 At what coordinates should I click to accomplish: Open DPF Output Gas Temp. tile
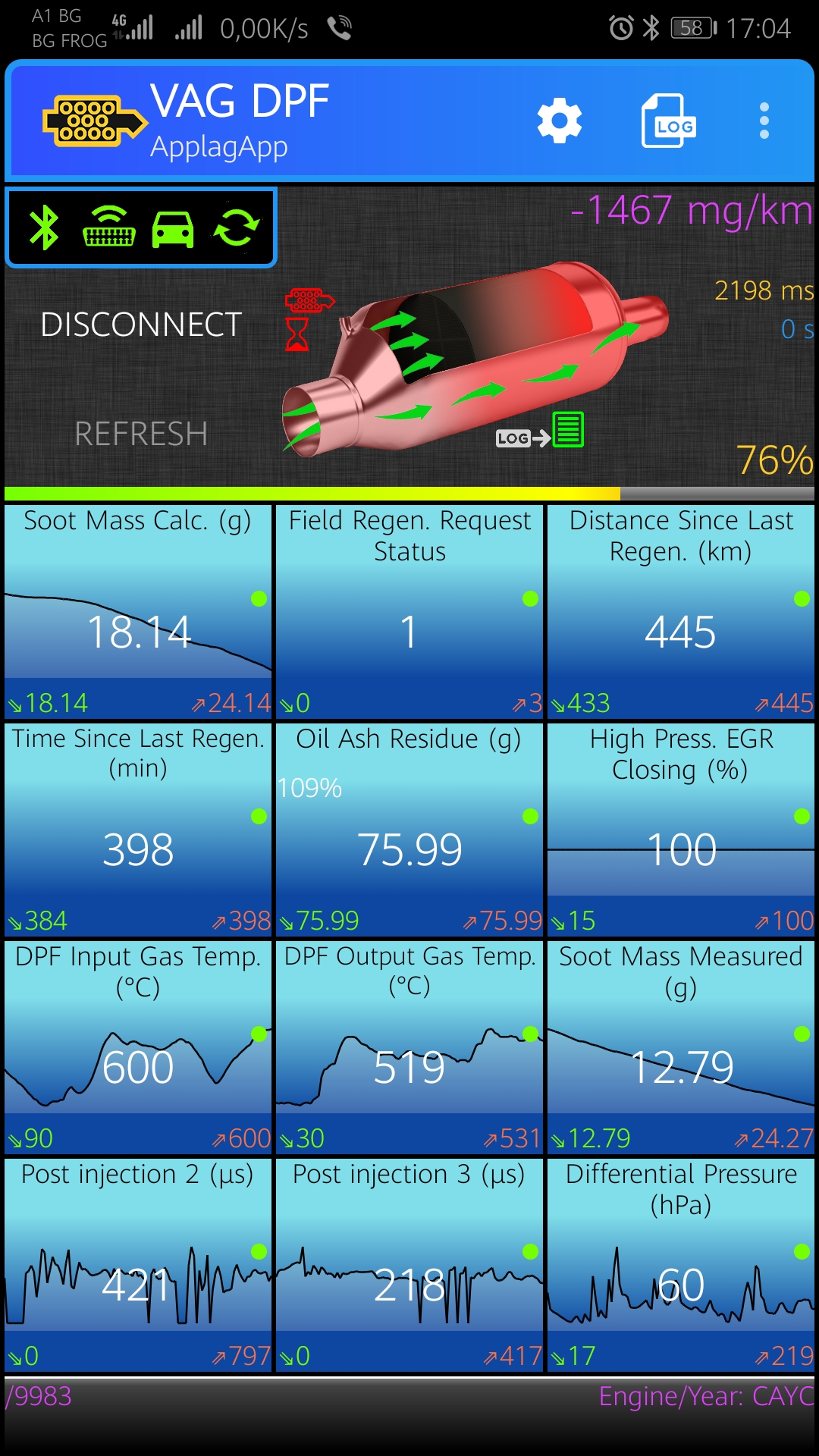tap(409, 1047)
